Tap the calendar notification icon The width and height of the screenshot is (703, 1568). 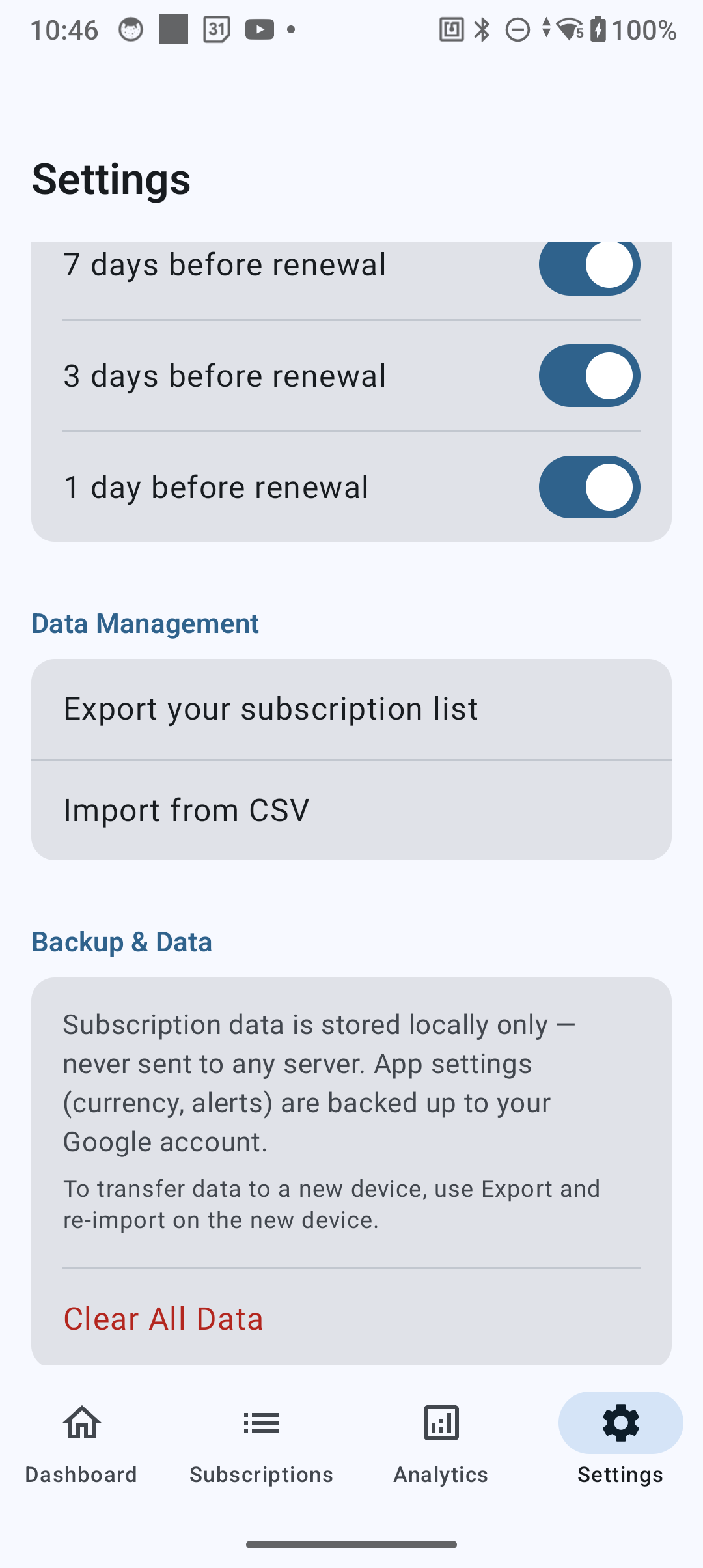click(216, 29)
